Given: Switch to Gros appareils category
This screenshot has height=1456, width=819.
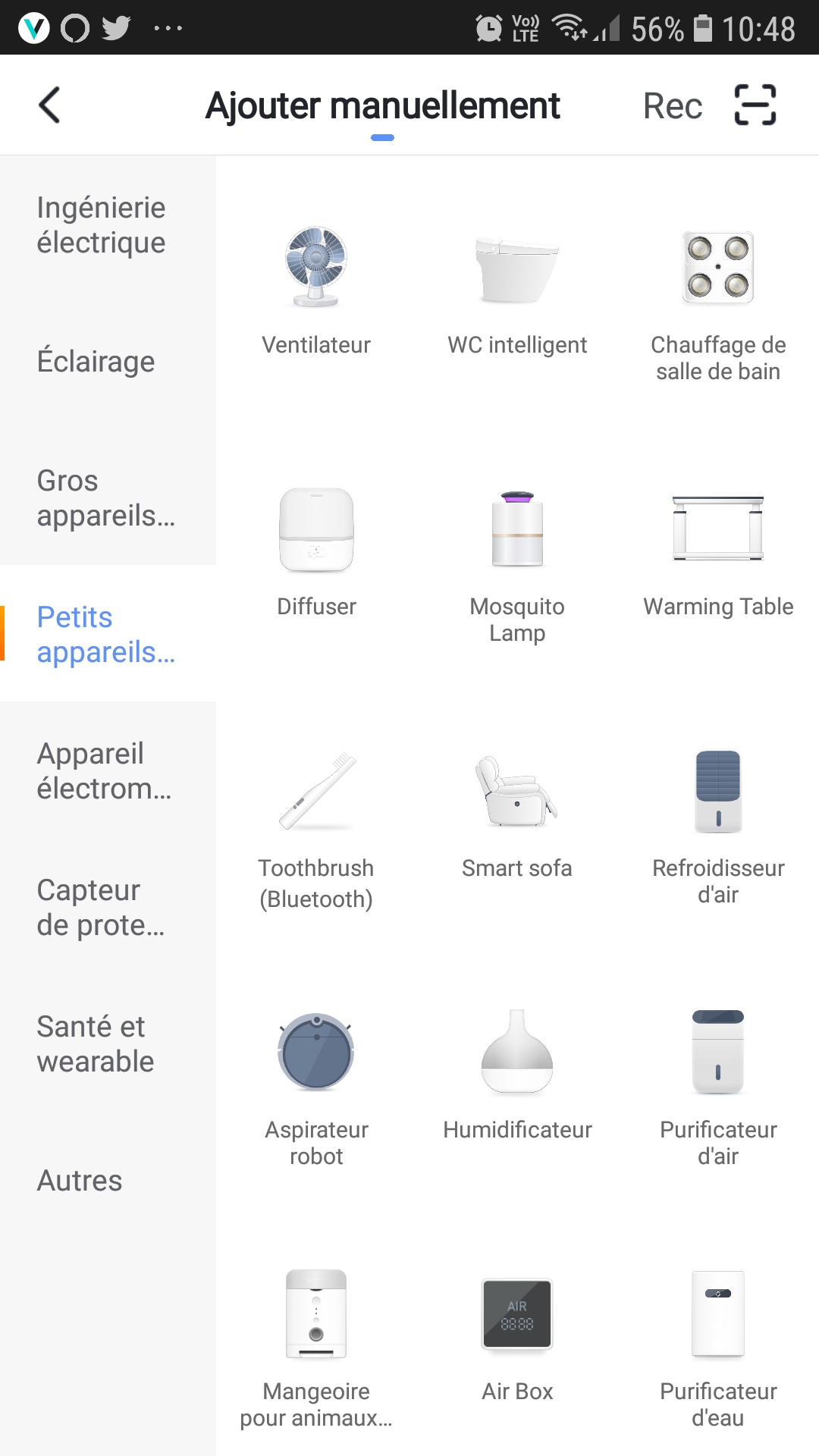Looking at the screenshot, I should click(x=105, y=497).
